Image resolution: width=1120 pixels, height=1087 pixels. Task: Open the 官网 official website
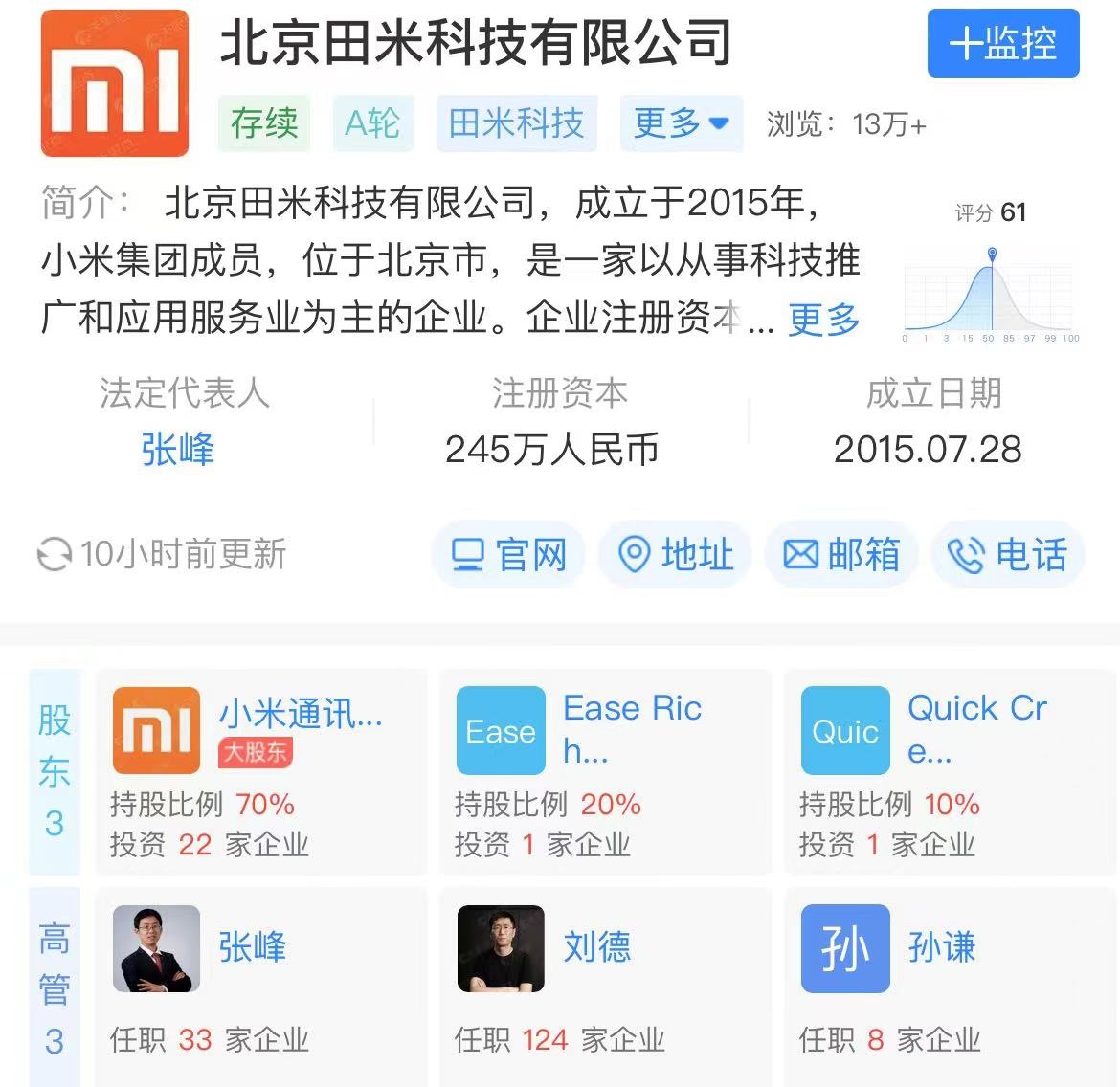(x=508, y=554)
